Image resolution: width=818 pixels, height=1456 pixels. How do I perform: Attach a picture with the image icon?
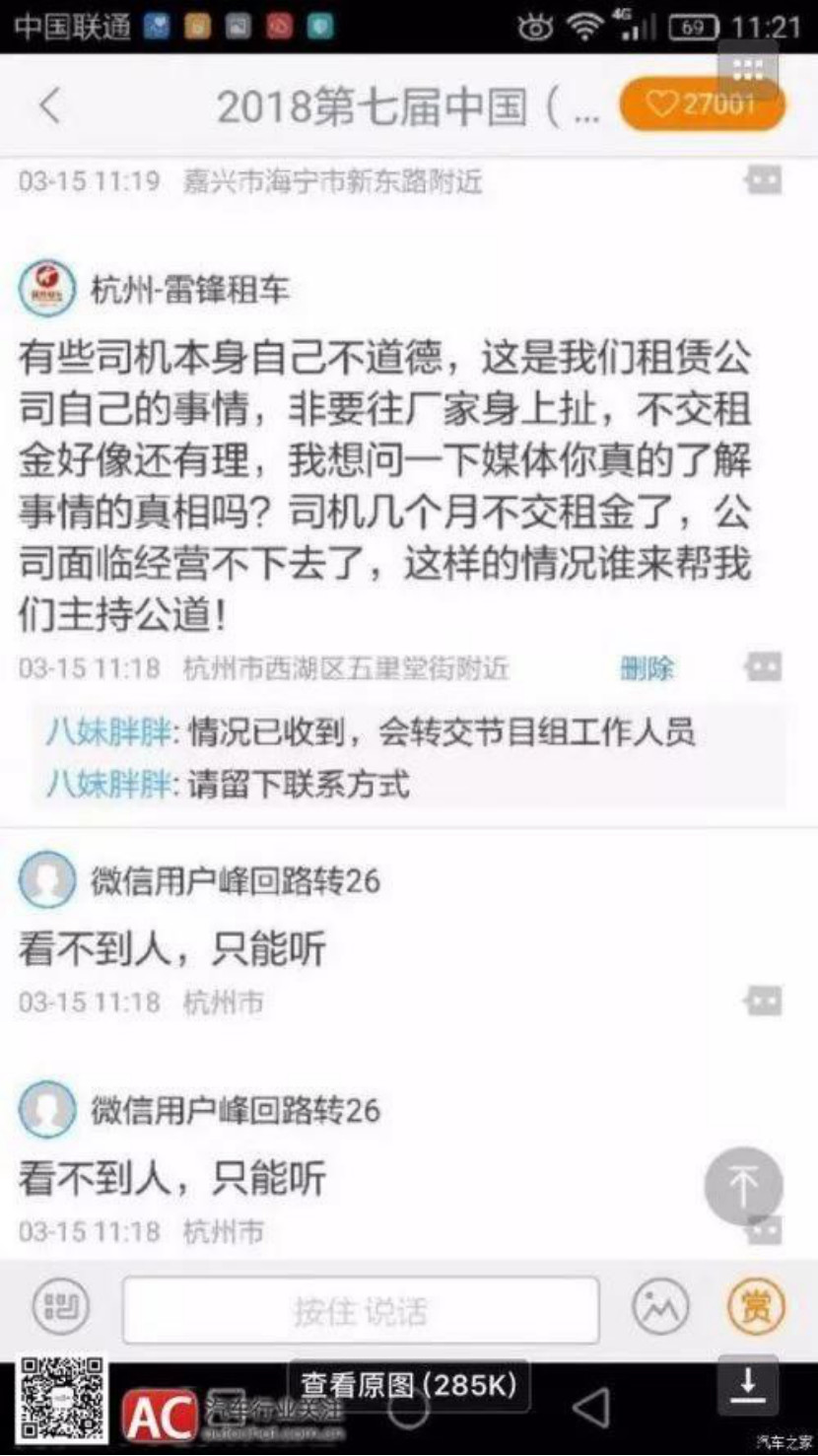tap(659, 1307)
